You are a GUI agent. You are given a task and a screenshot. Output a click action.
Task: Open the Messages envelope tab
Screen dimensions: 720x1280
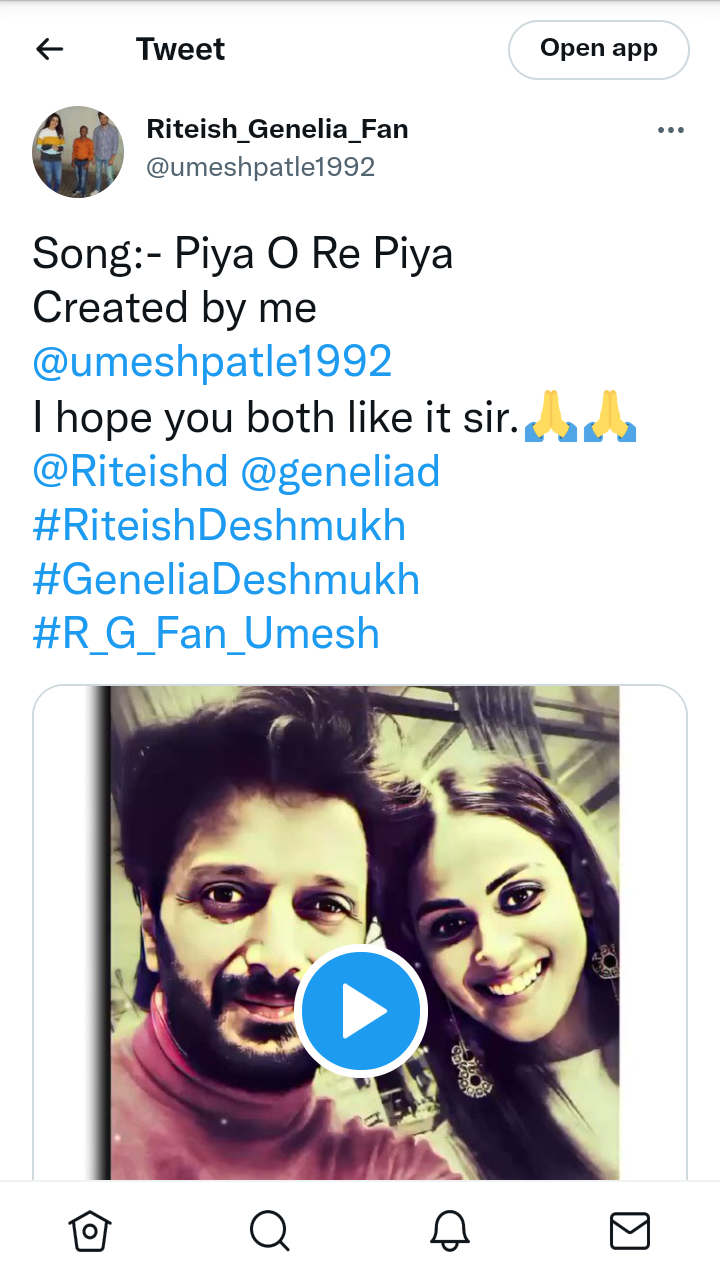(x=630, y=1231)
